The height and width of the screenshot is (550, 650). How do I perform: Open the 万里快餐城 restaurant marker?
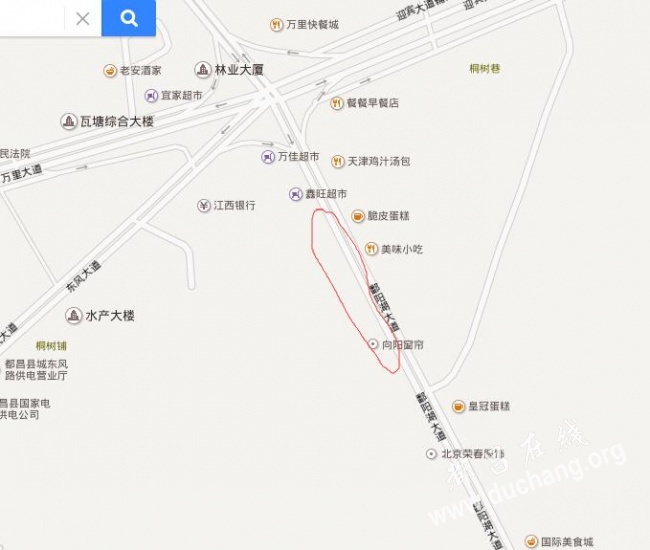(x=276, y=24)
